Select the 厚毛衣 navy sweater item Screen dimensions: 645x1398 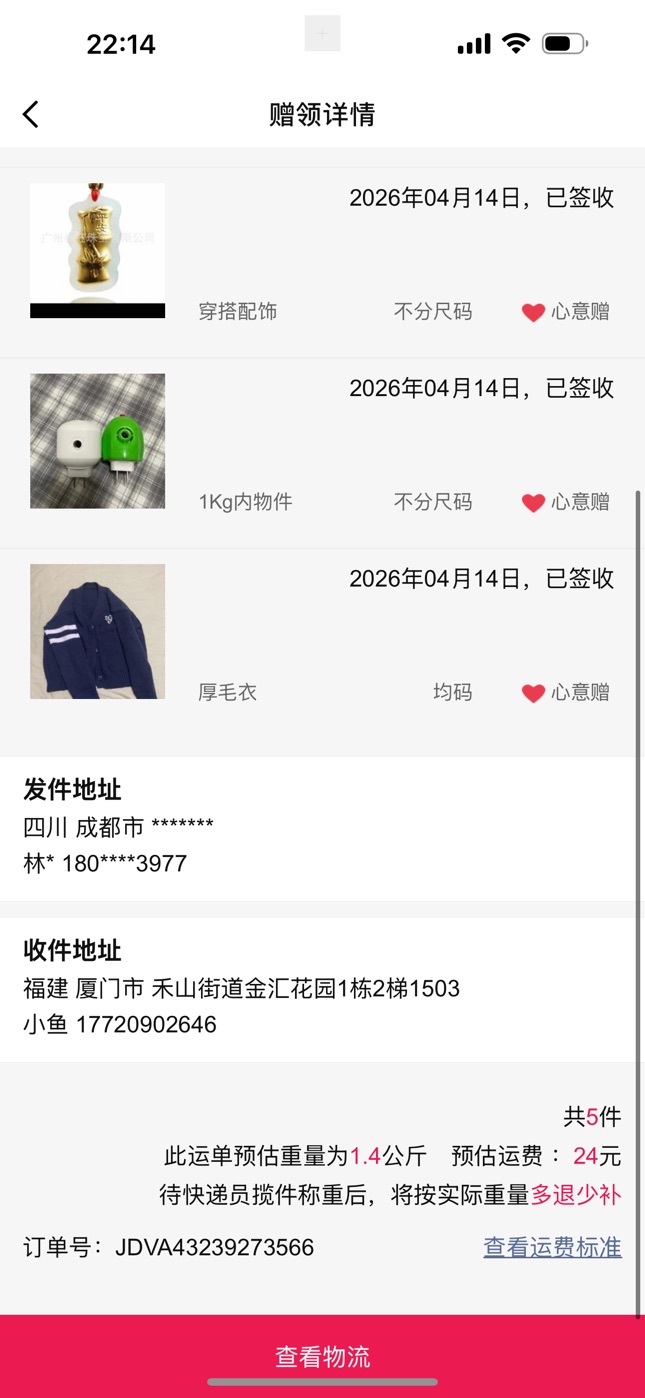98,631
